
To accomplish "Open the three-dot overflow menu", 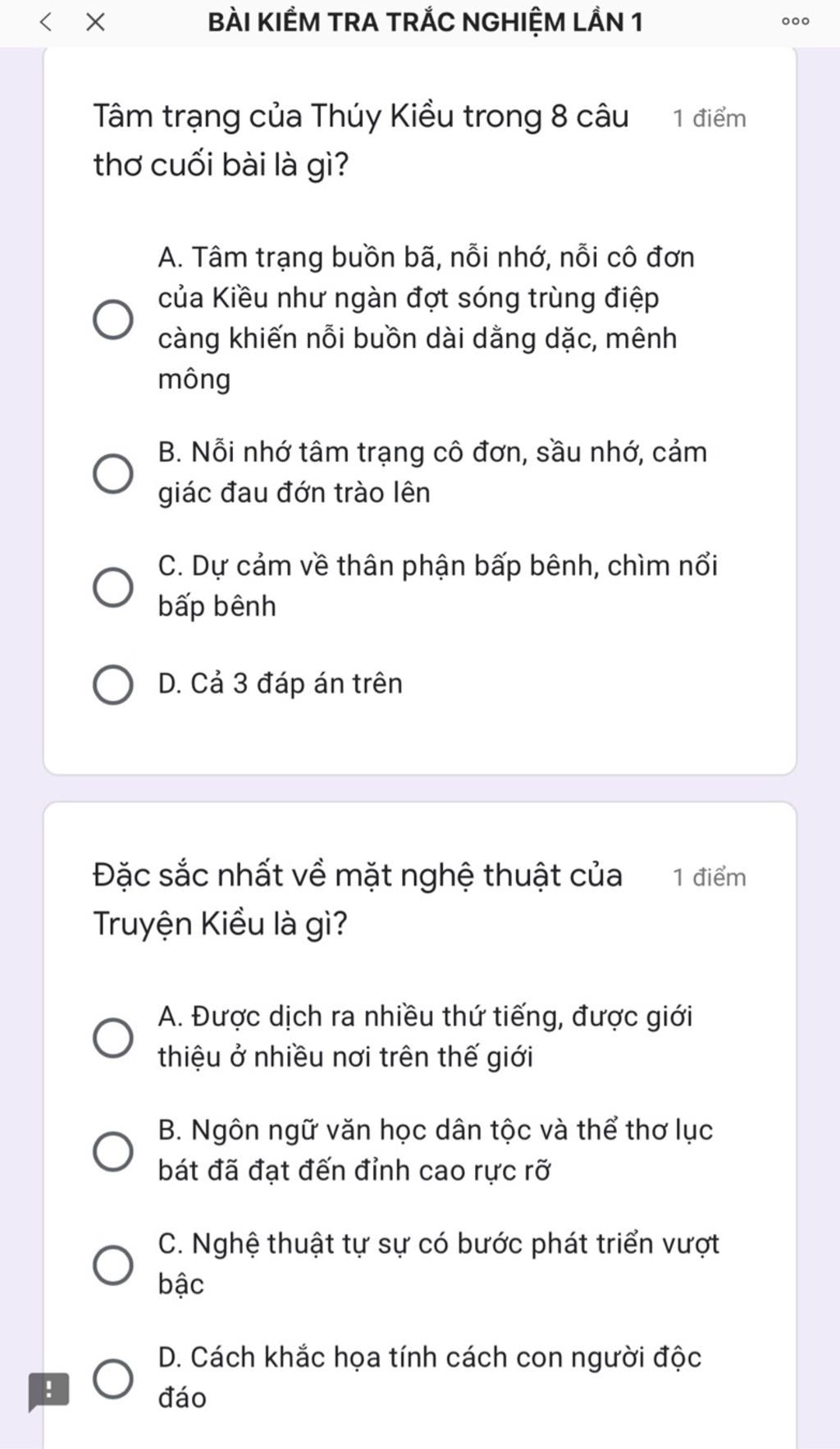I will (795, 22).
